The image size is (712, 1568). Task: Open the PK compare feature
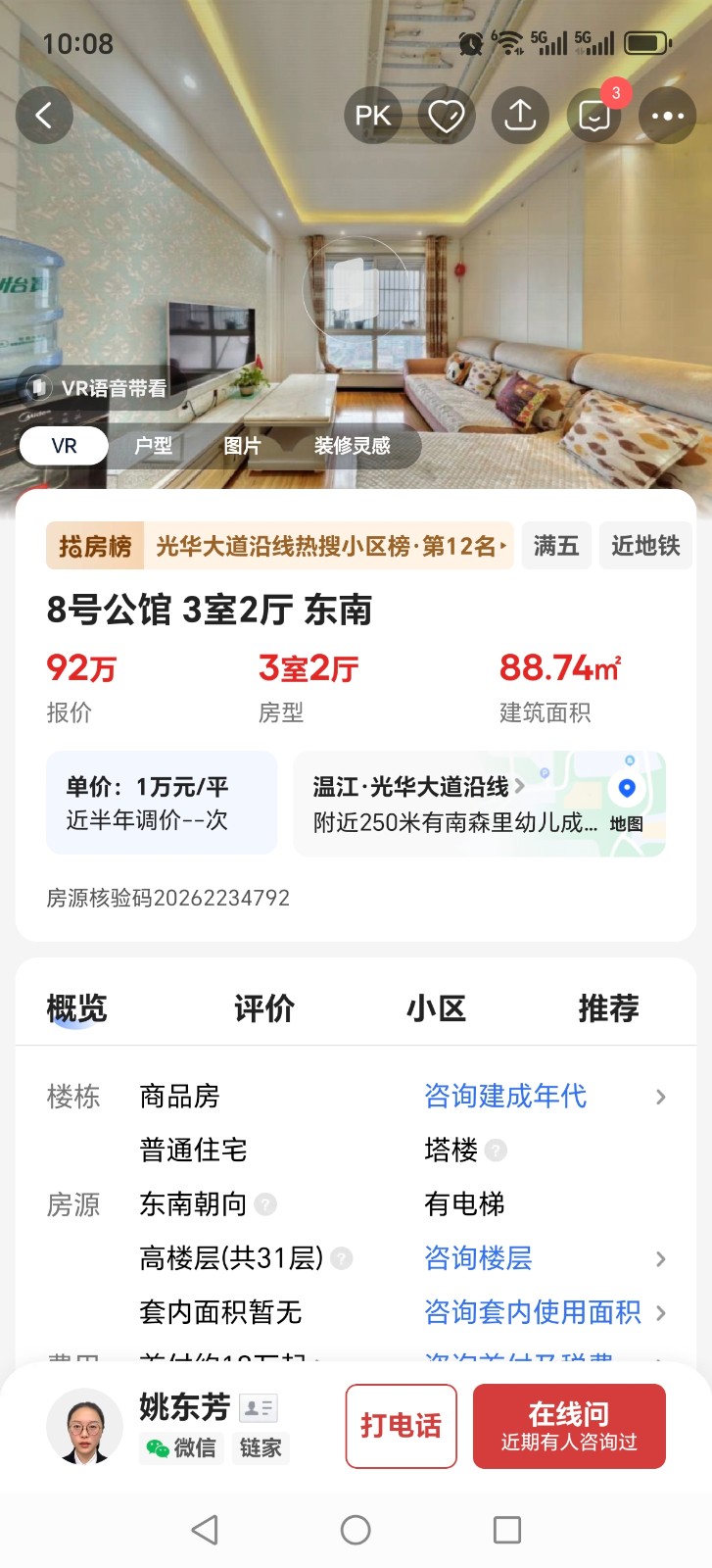(x=372, y=116)
